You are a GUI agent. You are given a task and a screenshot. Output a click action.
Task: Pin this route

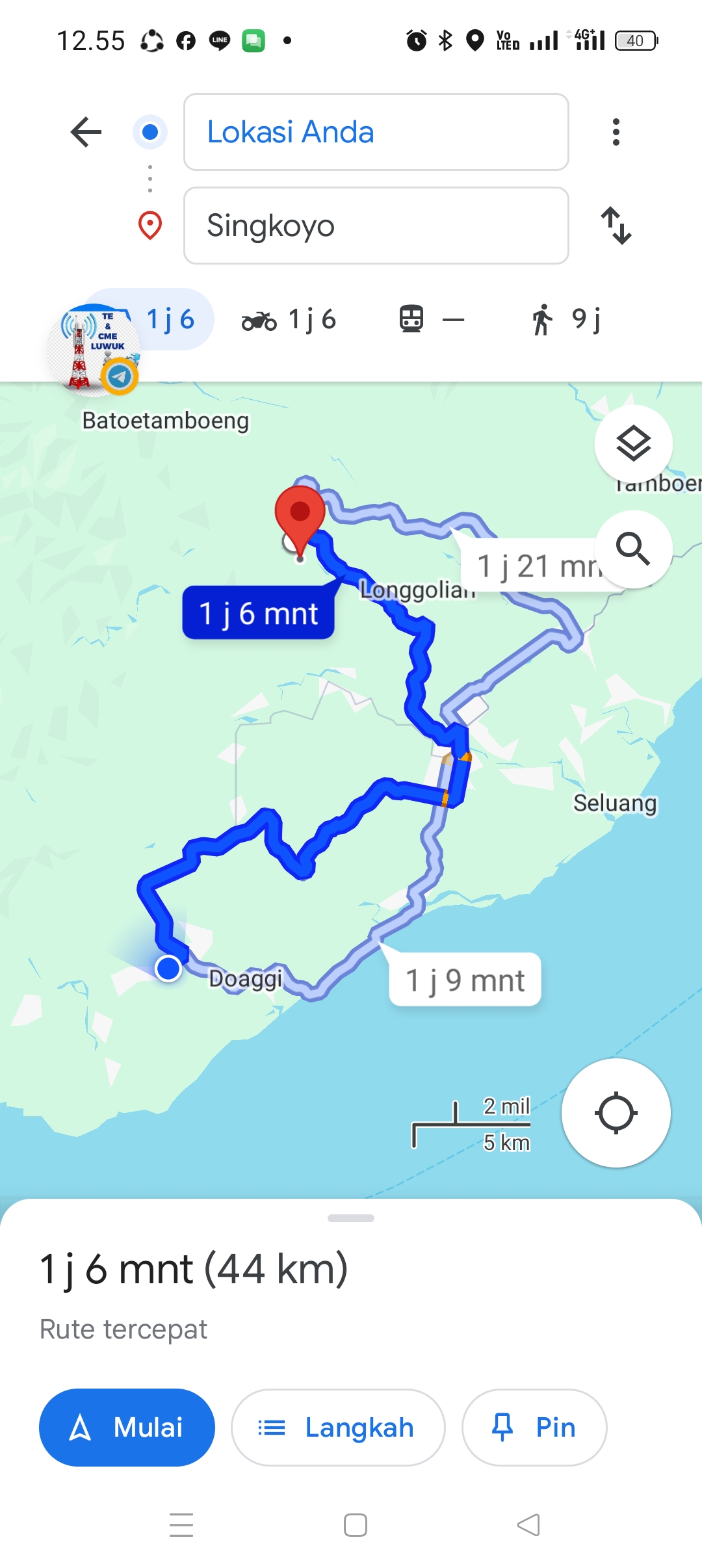(534, 1428)
